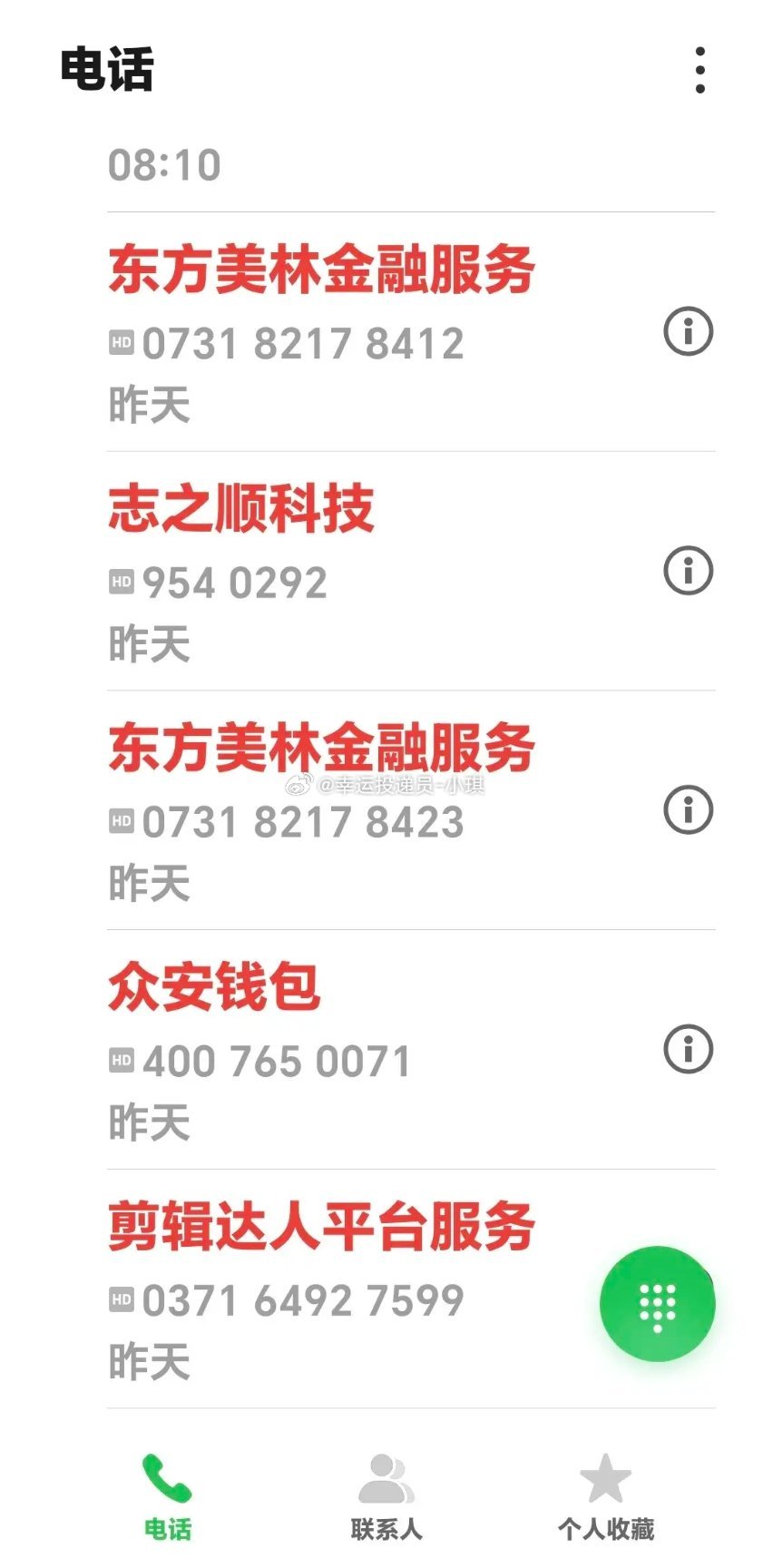Tap the HD icon beside 400 765 0071

click(121, 1059)
